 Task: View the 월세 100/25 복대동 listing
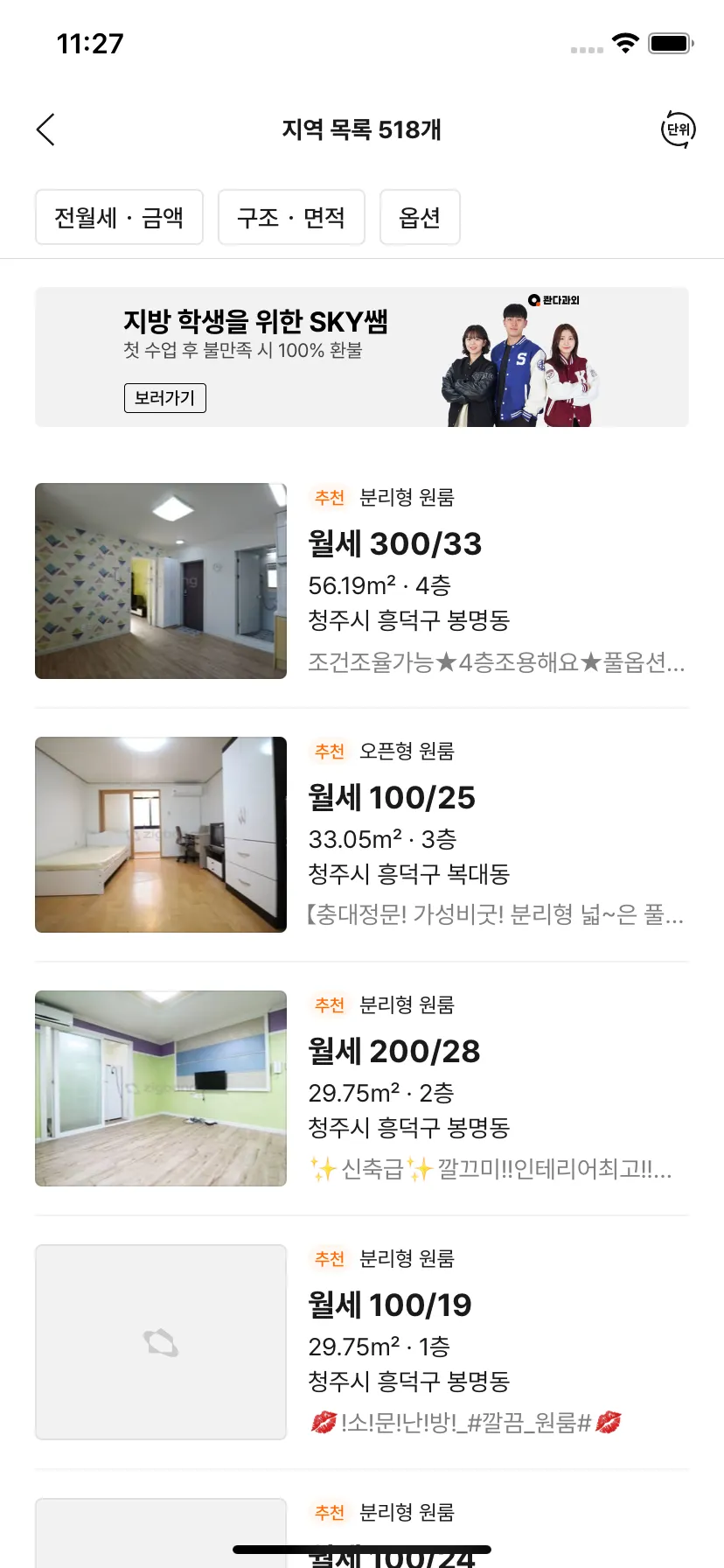click(x=392, y=798)
